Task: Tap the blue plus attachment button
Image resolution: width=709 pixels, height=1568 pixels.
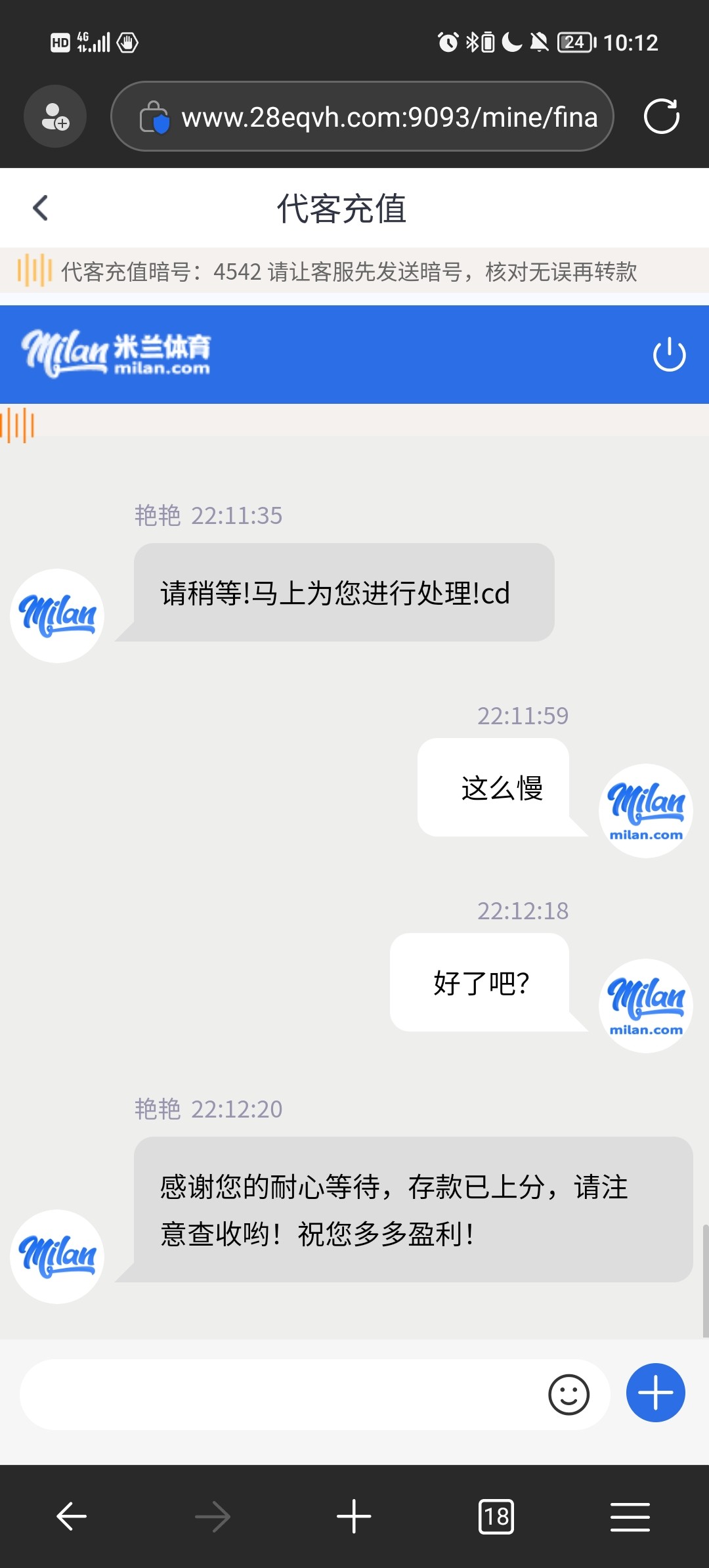Action: click(655, 1393)
